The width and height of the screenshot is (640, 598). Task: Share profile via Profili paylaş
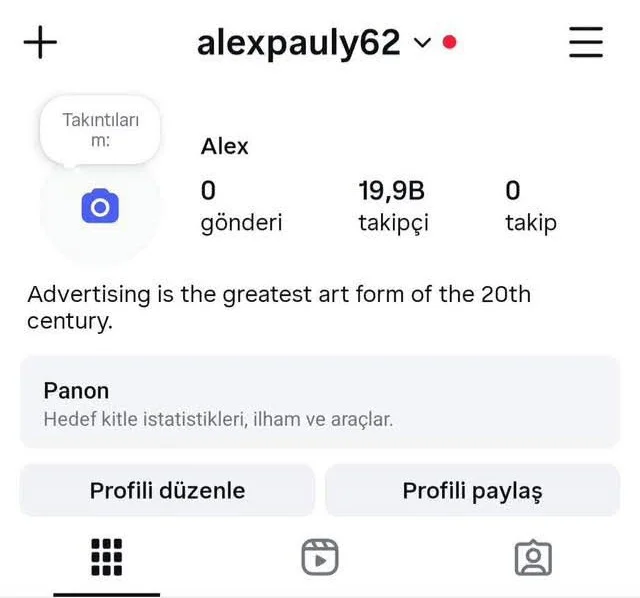click(472, 490)
